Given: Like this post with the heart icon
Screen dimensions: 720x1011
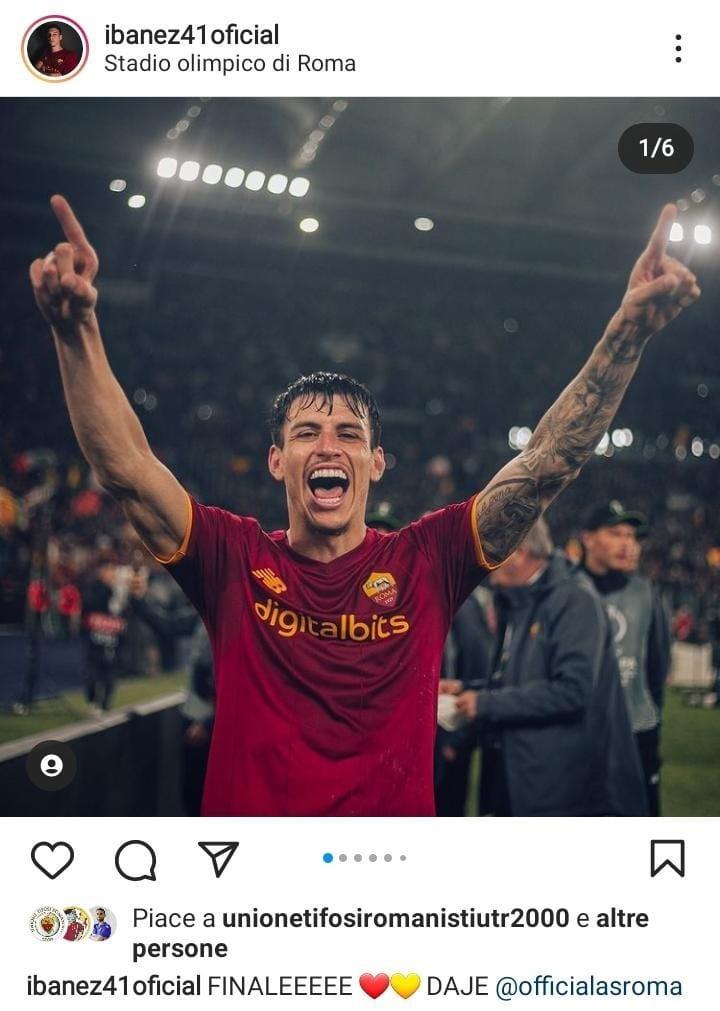Looking at the screenshot, I should [x=52, y=859].
